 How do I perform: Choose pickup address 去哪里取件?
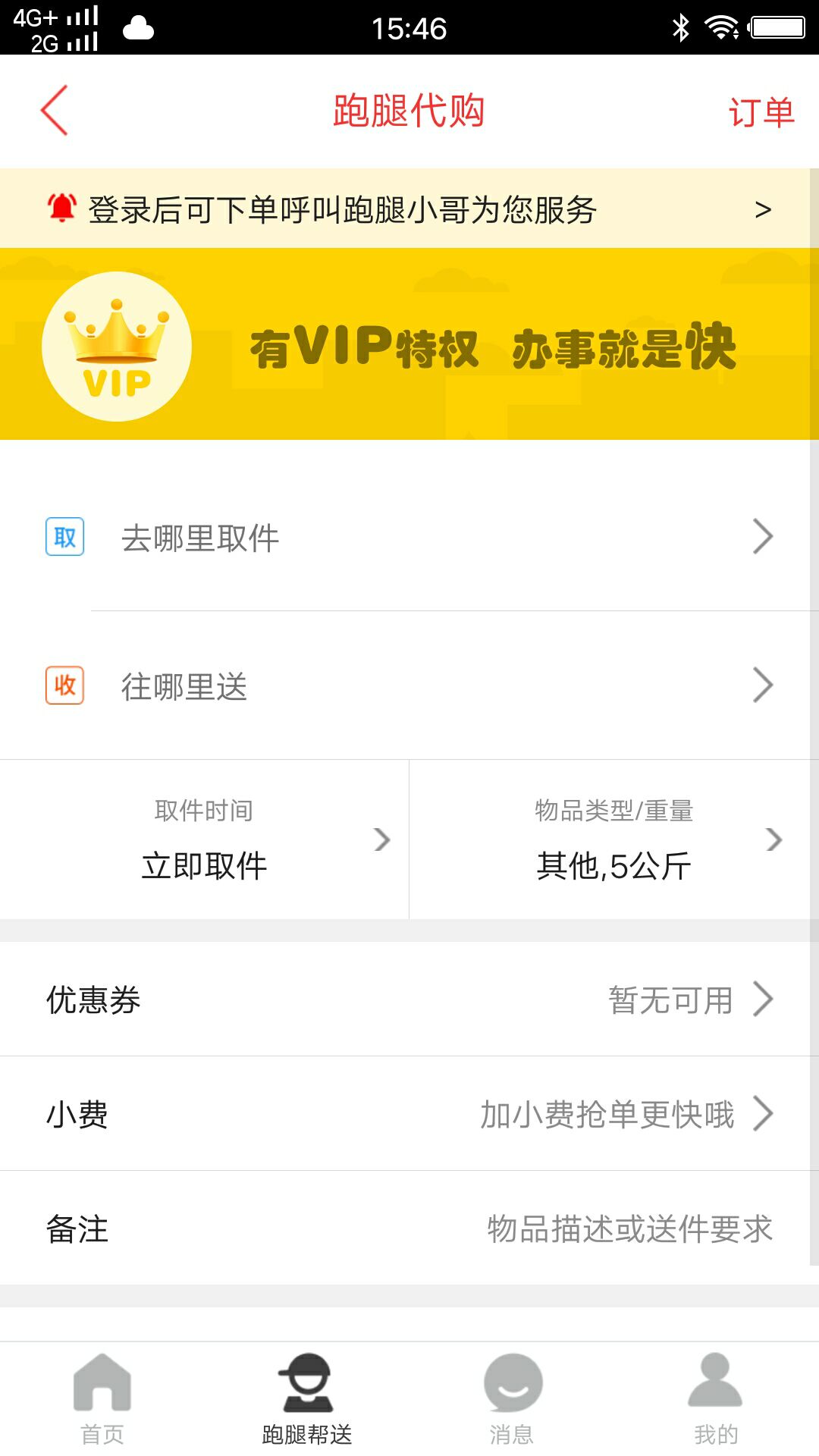pyautogui.click(x=409, y=538)
